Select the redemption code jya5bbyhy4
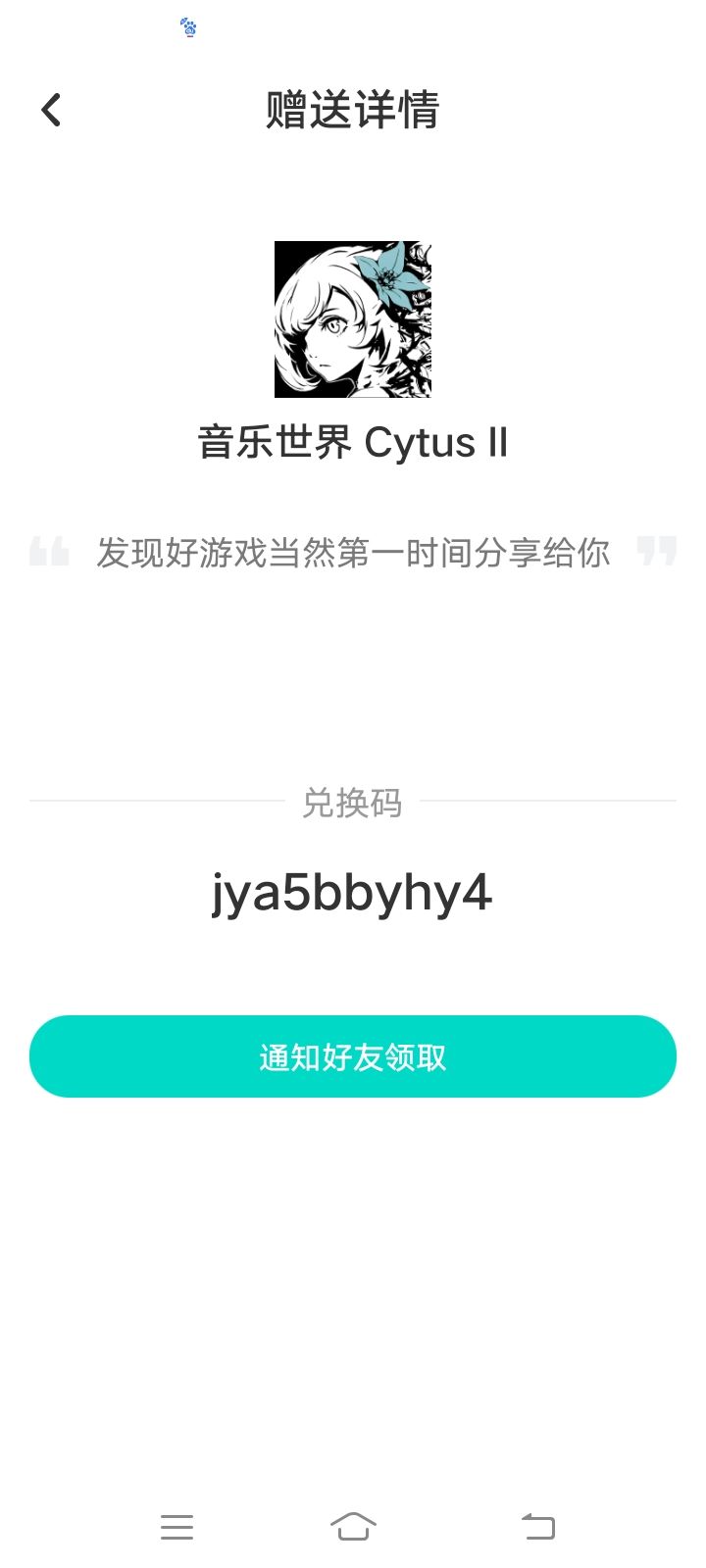 point(352,892)
